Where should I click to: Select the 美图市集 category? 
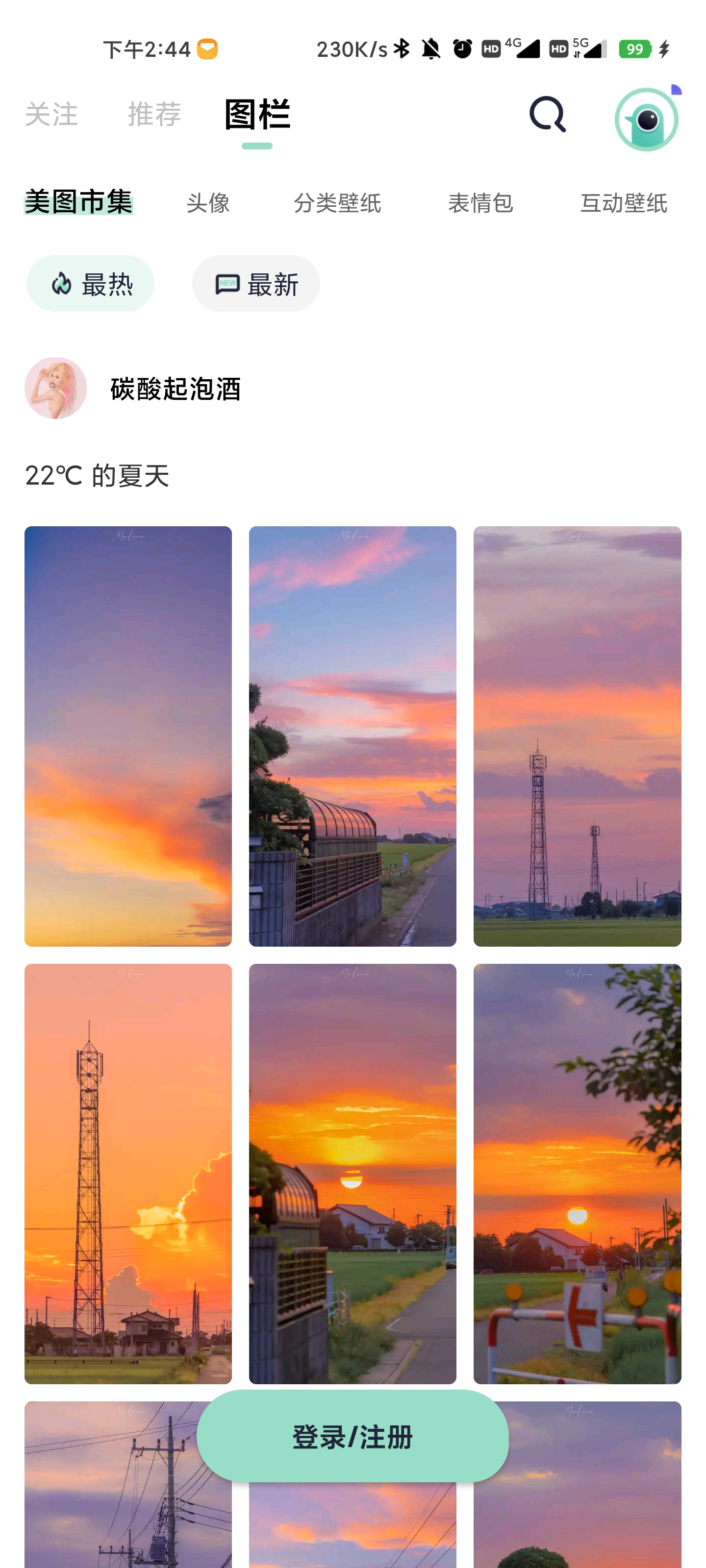(78, 202)
